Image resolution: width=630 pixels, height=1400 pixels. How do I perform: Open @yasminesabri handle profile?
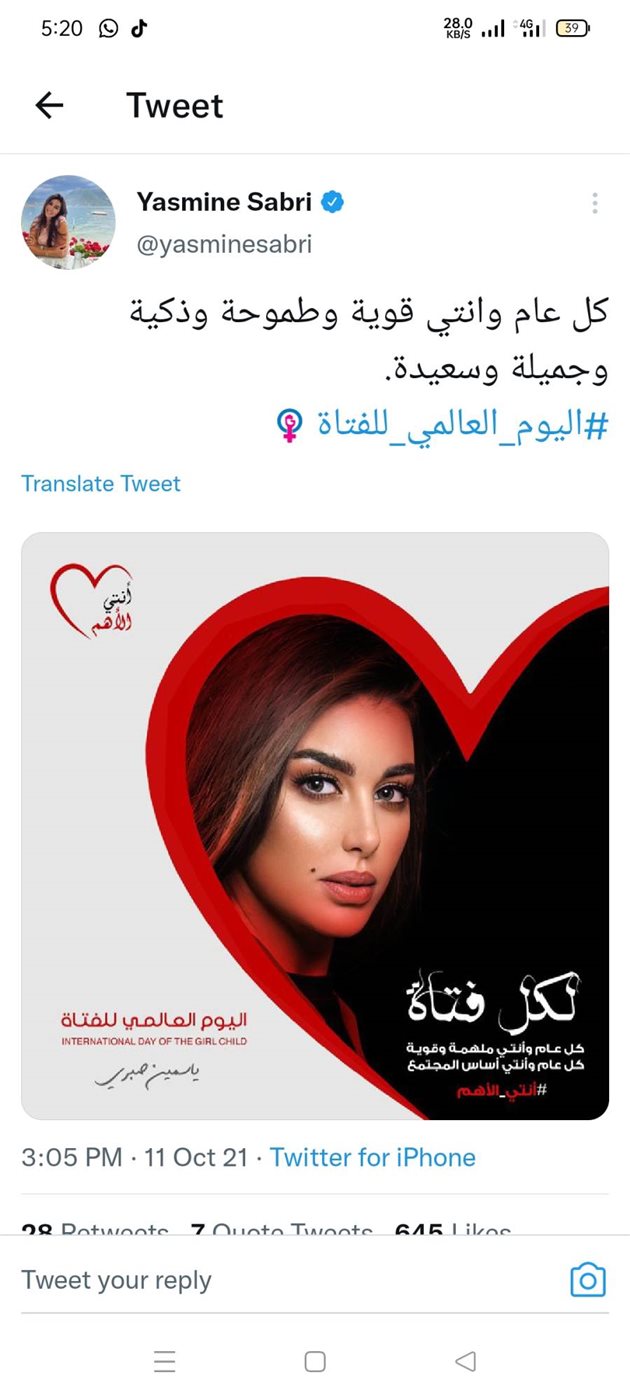click(x=224, y=244)
